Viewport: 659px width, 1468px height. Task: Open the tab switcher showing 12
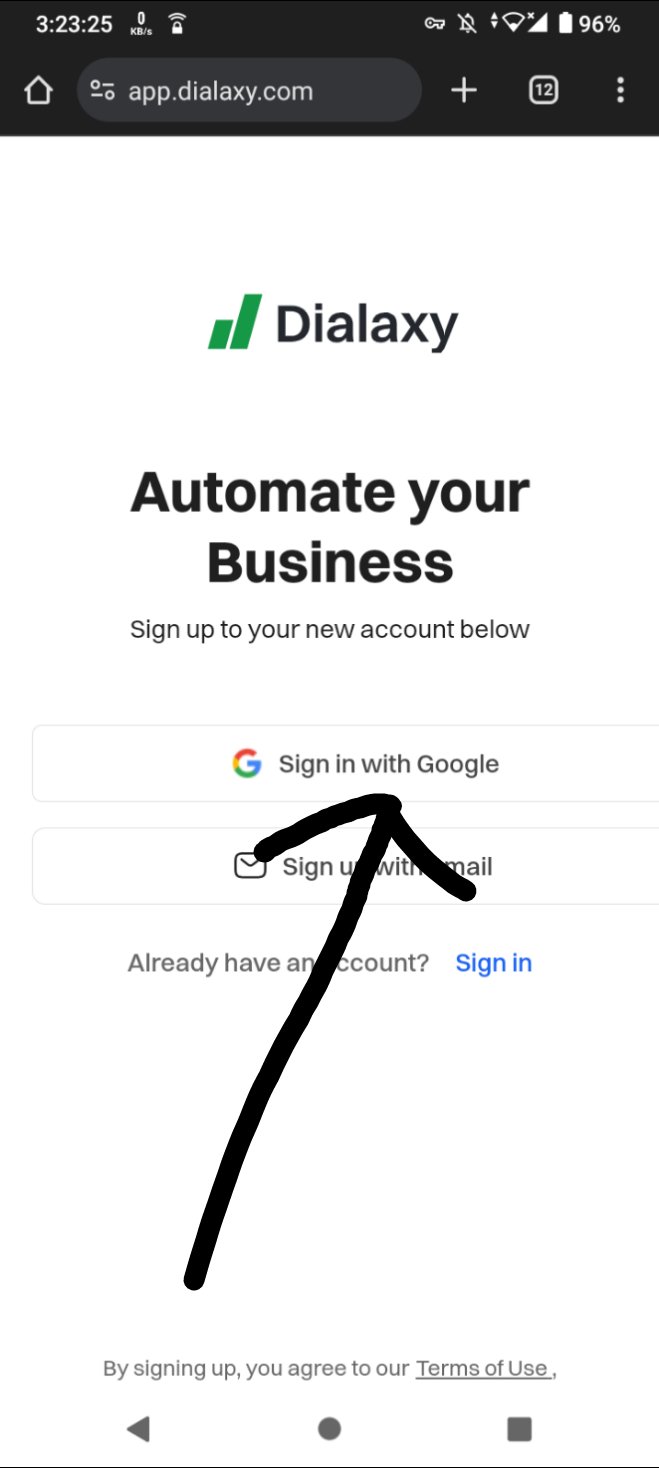click(543, 91)
